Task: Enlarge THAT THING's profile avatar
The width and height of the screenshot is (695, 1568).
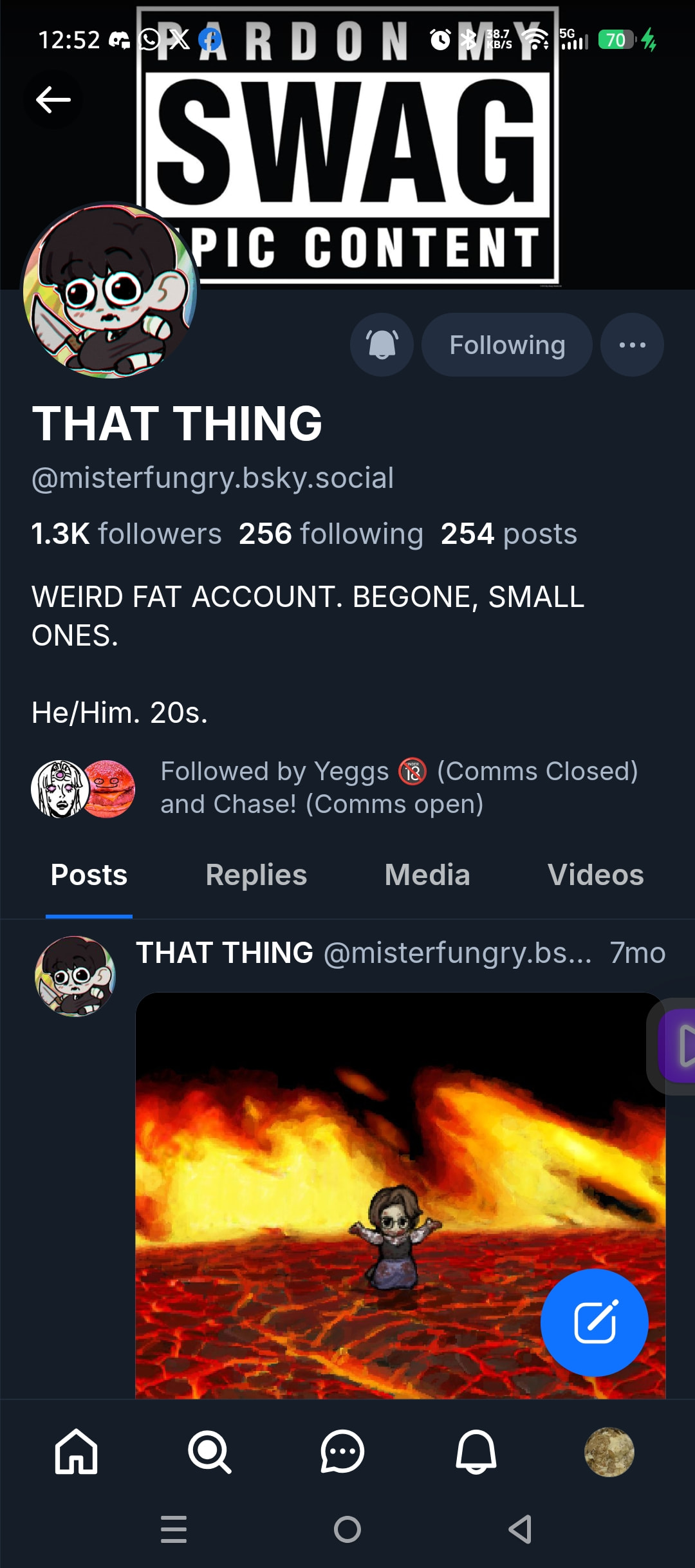Action: click(x=109, y=291)
